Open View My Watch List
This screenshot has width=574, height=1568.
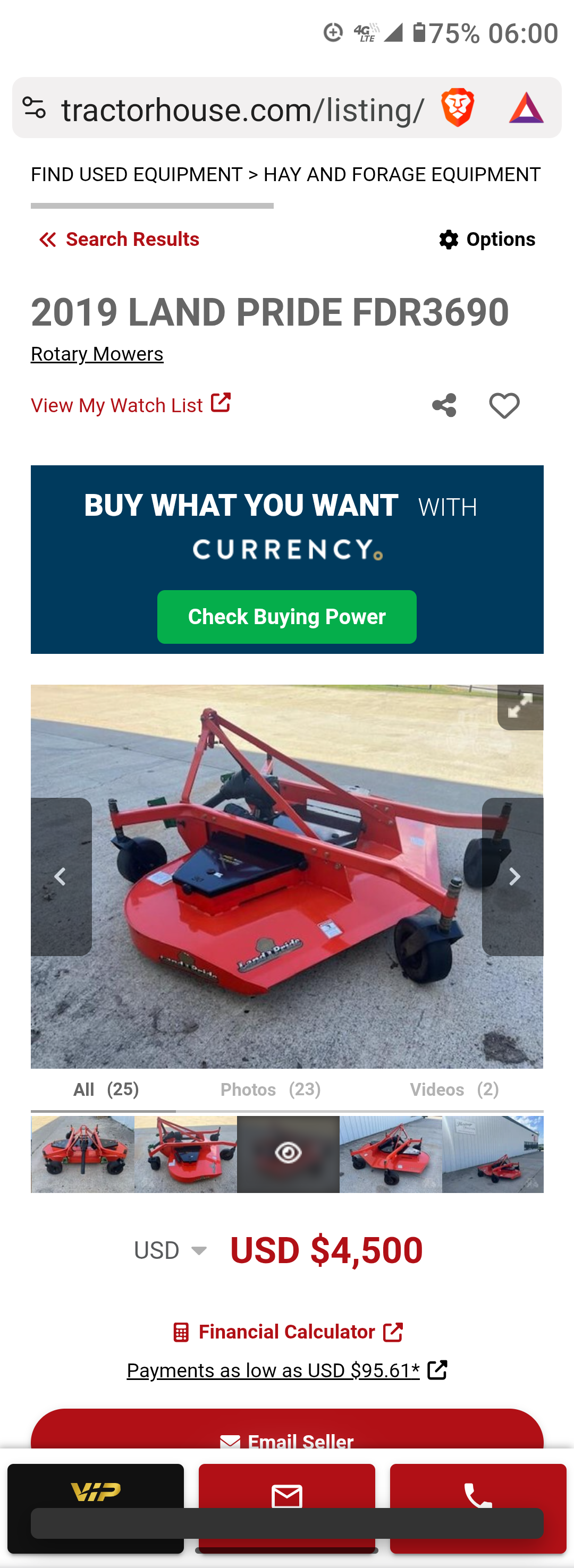130,405
